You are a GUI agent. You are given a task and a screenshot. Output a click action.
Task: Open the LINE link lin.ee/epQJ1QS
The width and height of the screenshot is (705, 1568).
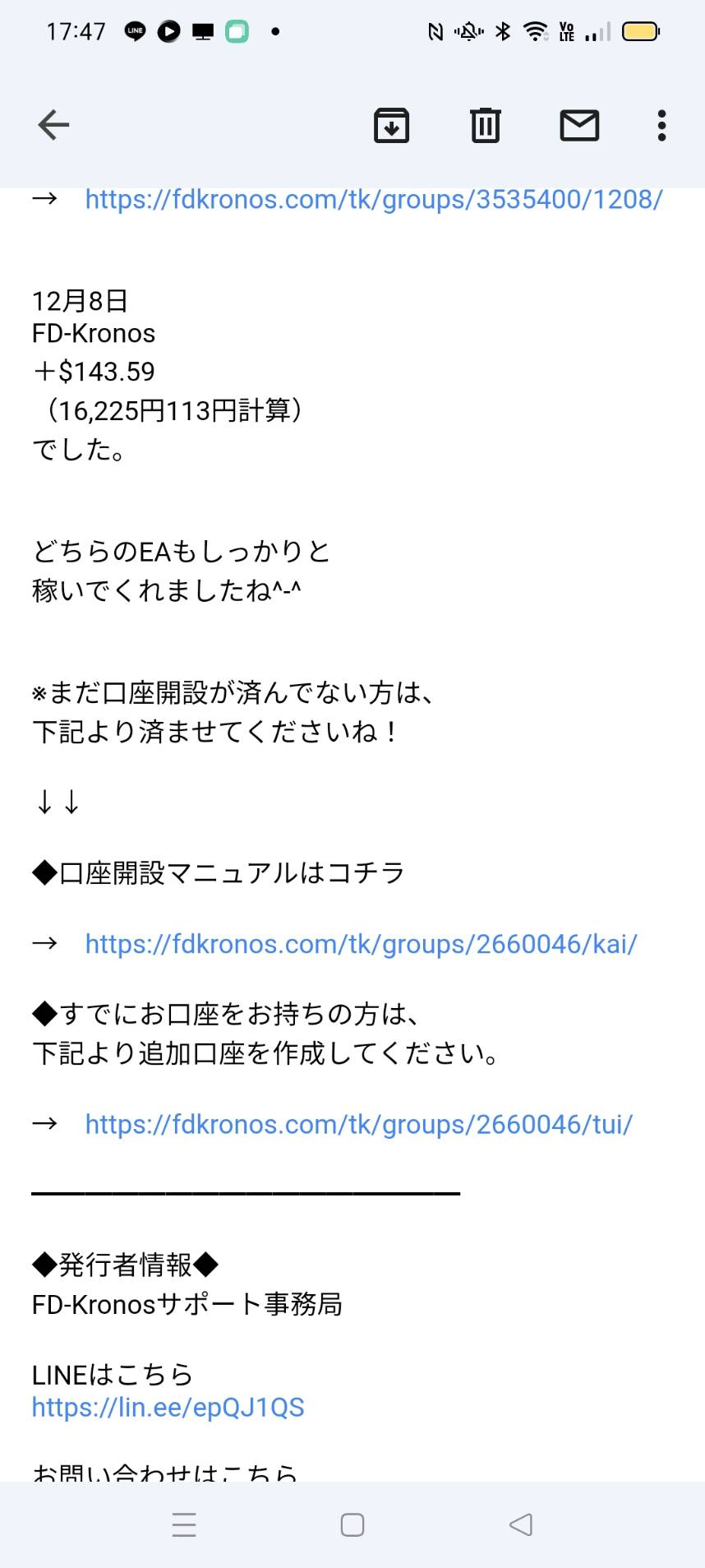tap(168, 1407)
